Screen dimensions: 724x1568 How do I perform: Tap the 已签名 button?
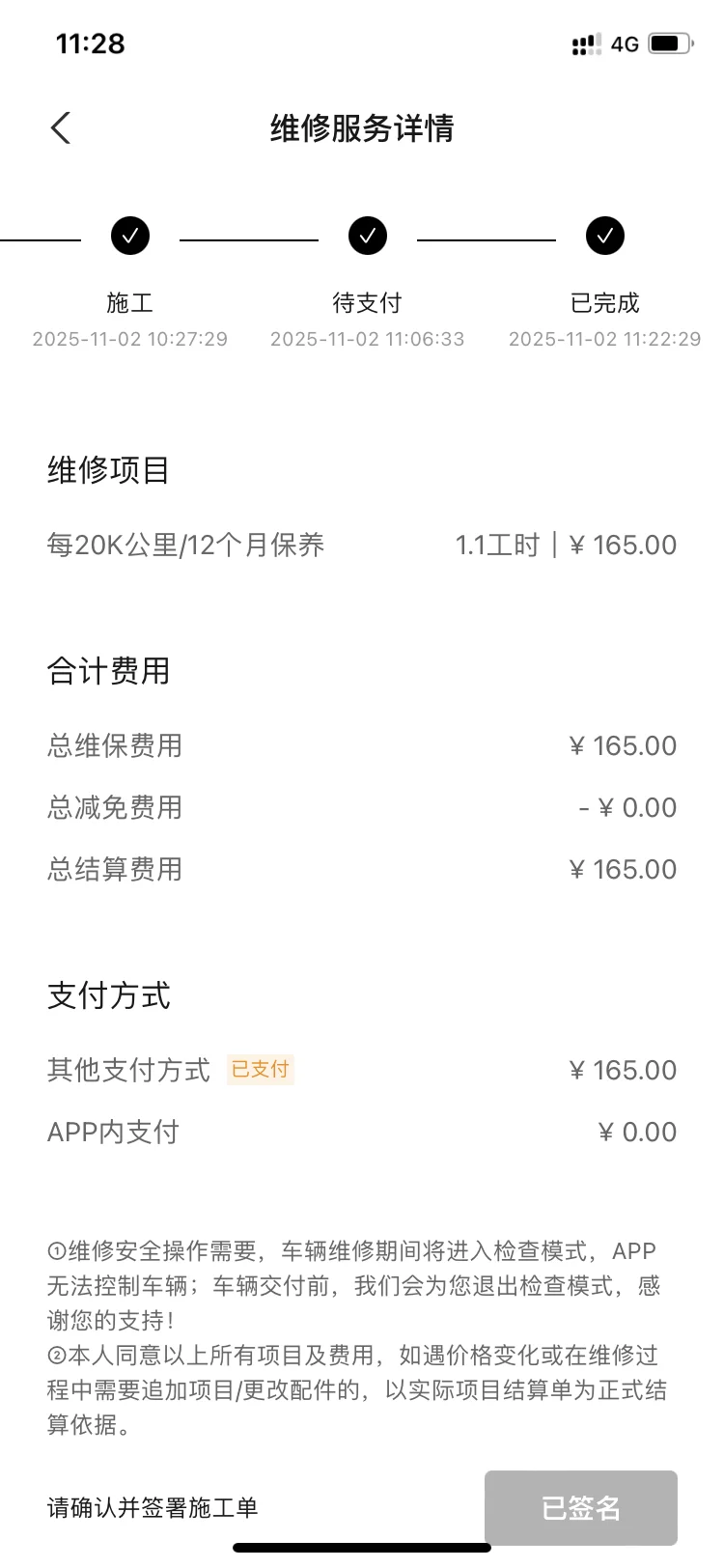(x=580, y=1507)
